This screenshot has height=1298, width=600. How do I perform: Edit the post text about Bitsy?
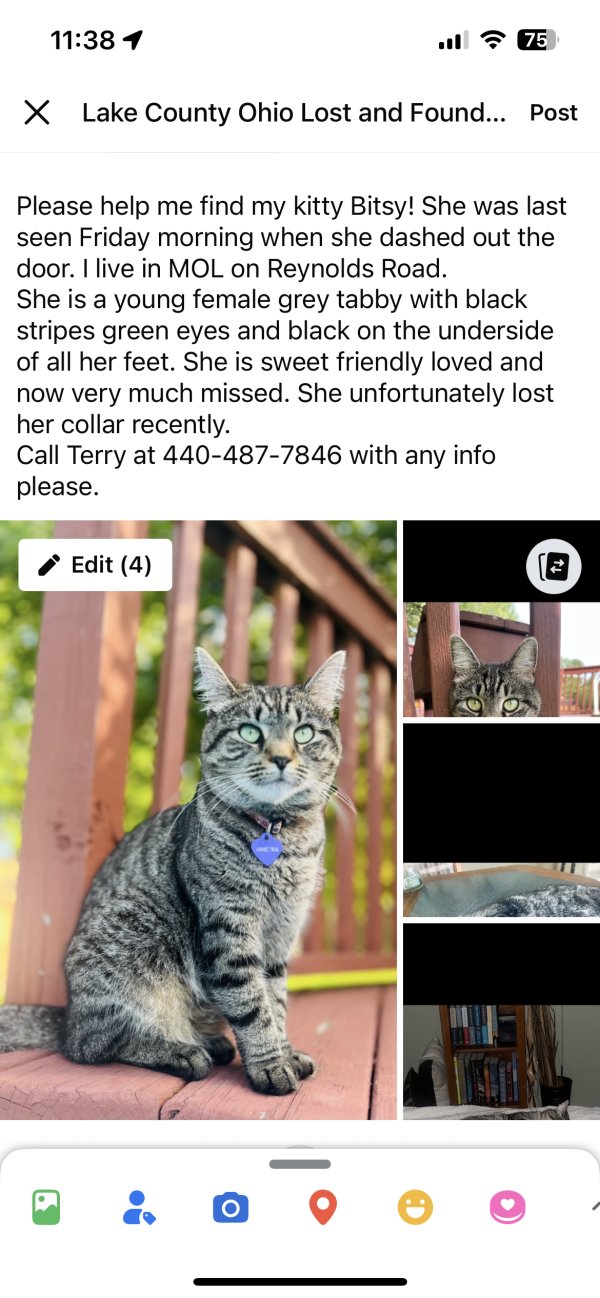coord(290,345)
